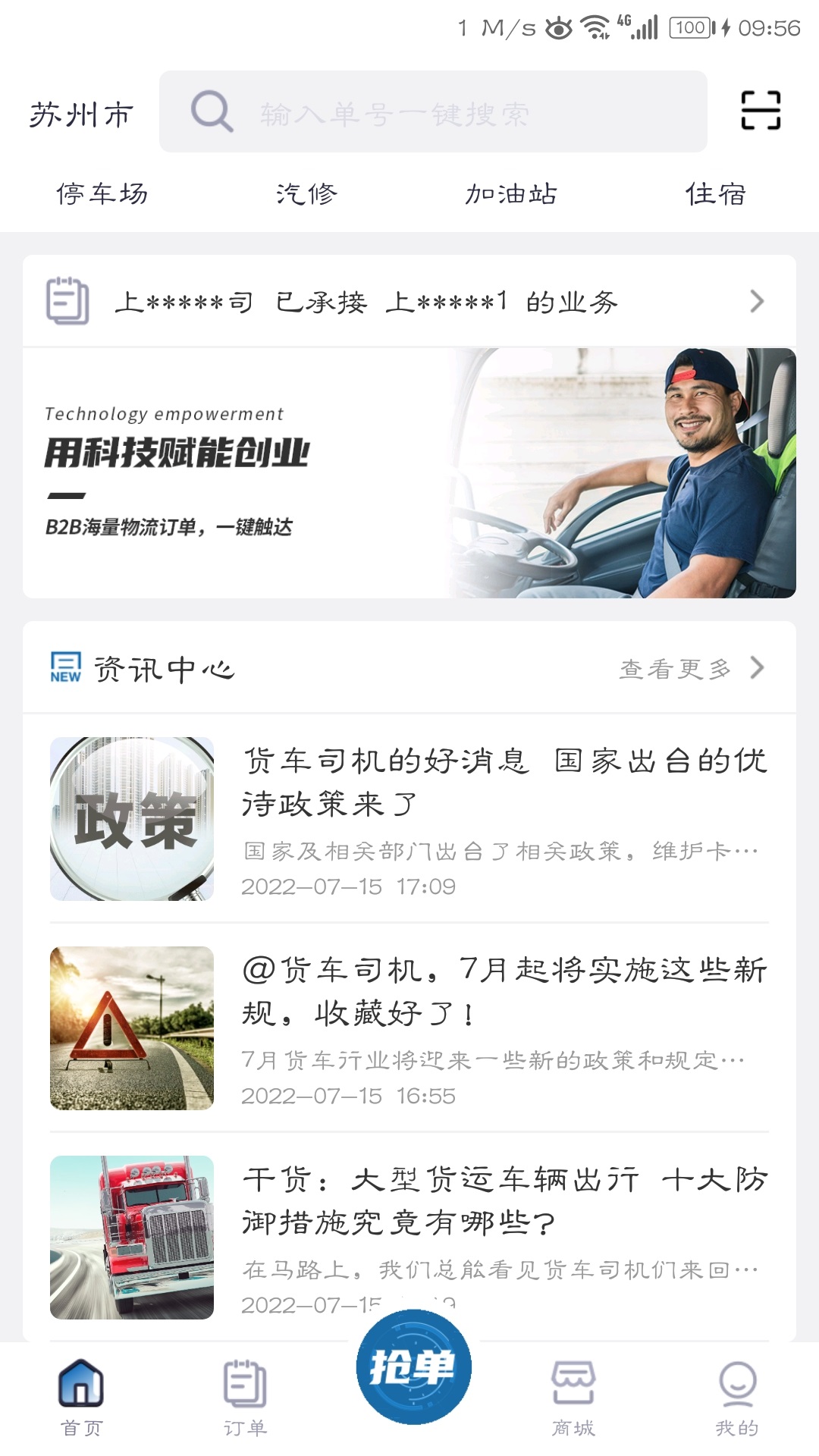Screen dimensions: 819x1456
Task: Tap 苏州市 to change city
Action: click(80, 115)
